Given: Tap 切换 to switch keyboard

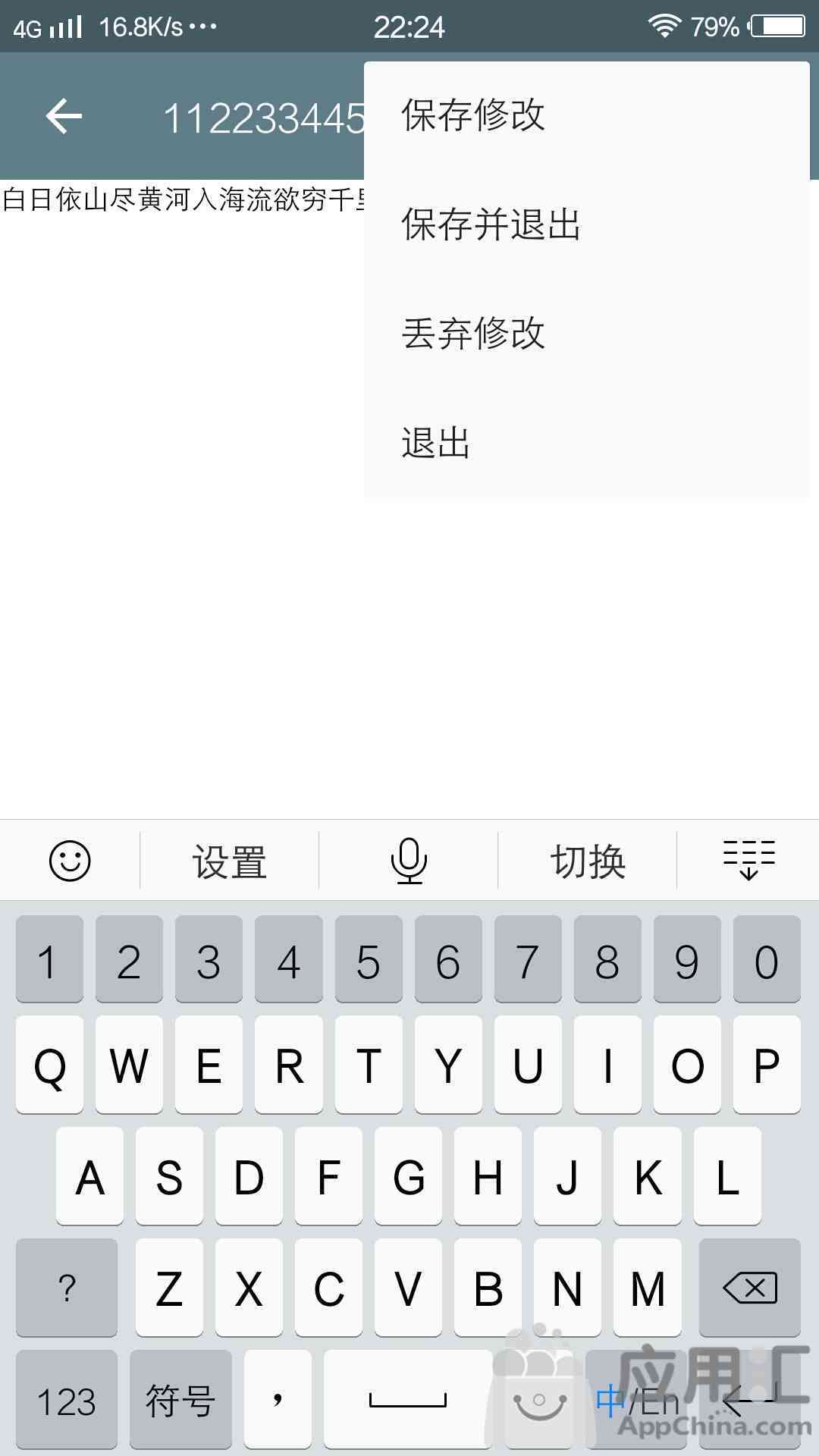Looking at the screenshot, I should tap(588, 861).
